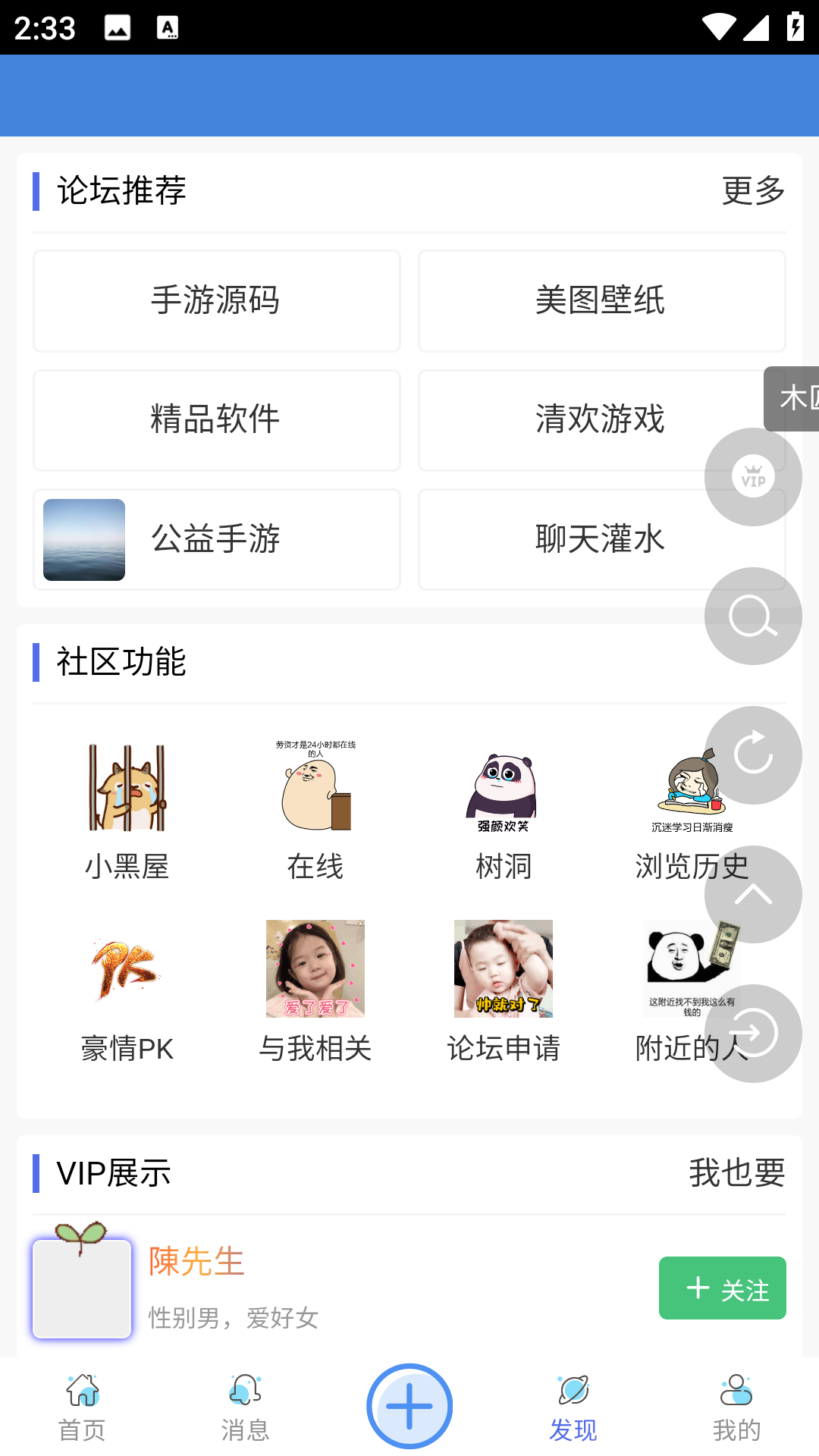Screen dimensions: 819x1456
Task: Jump to top with the up-arrow button
Action: tap(753, 894)
